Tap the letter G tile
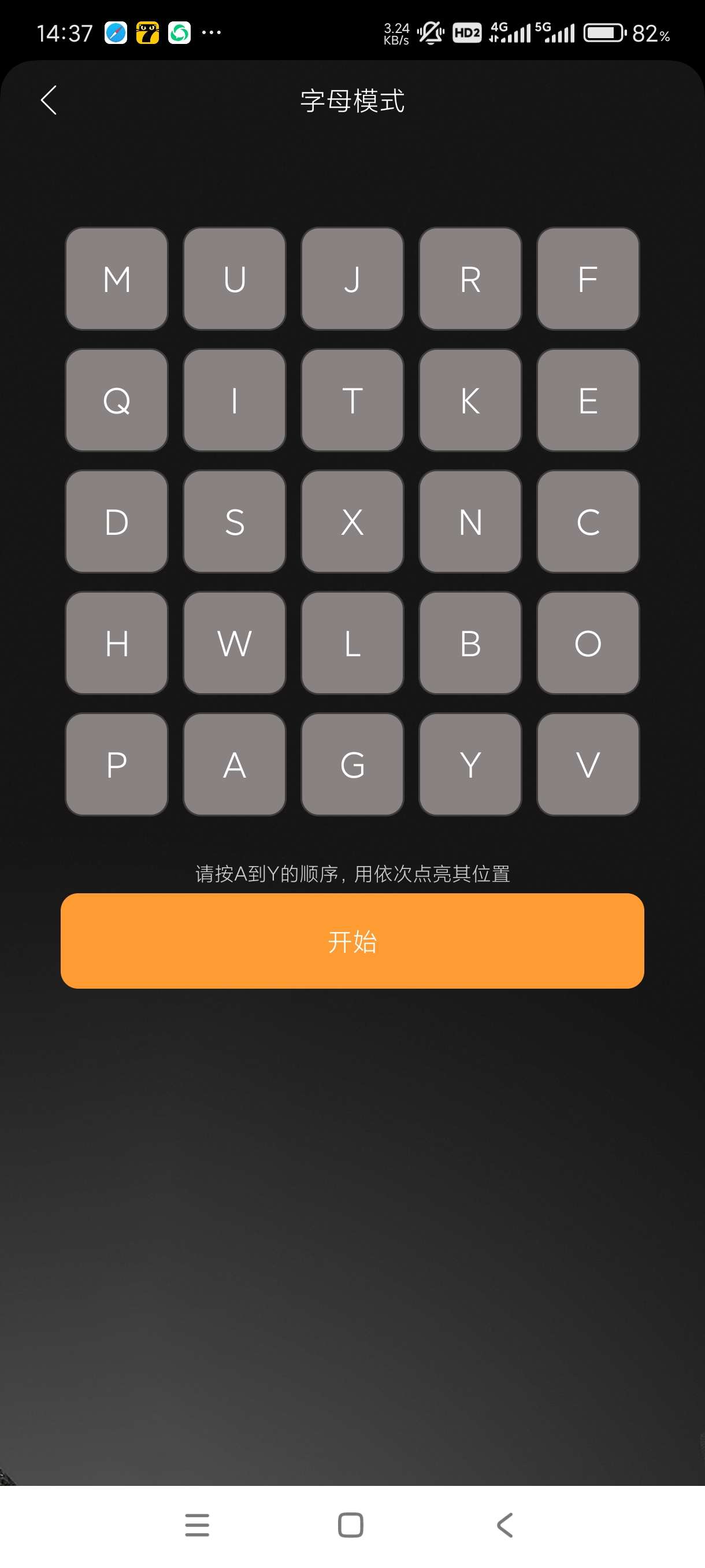The width and height of the screenshot is (705, 1568). 352,764
